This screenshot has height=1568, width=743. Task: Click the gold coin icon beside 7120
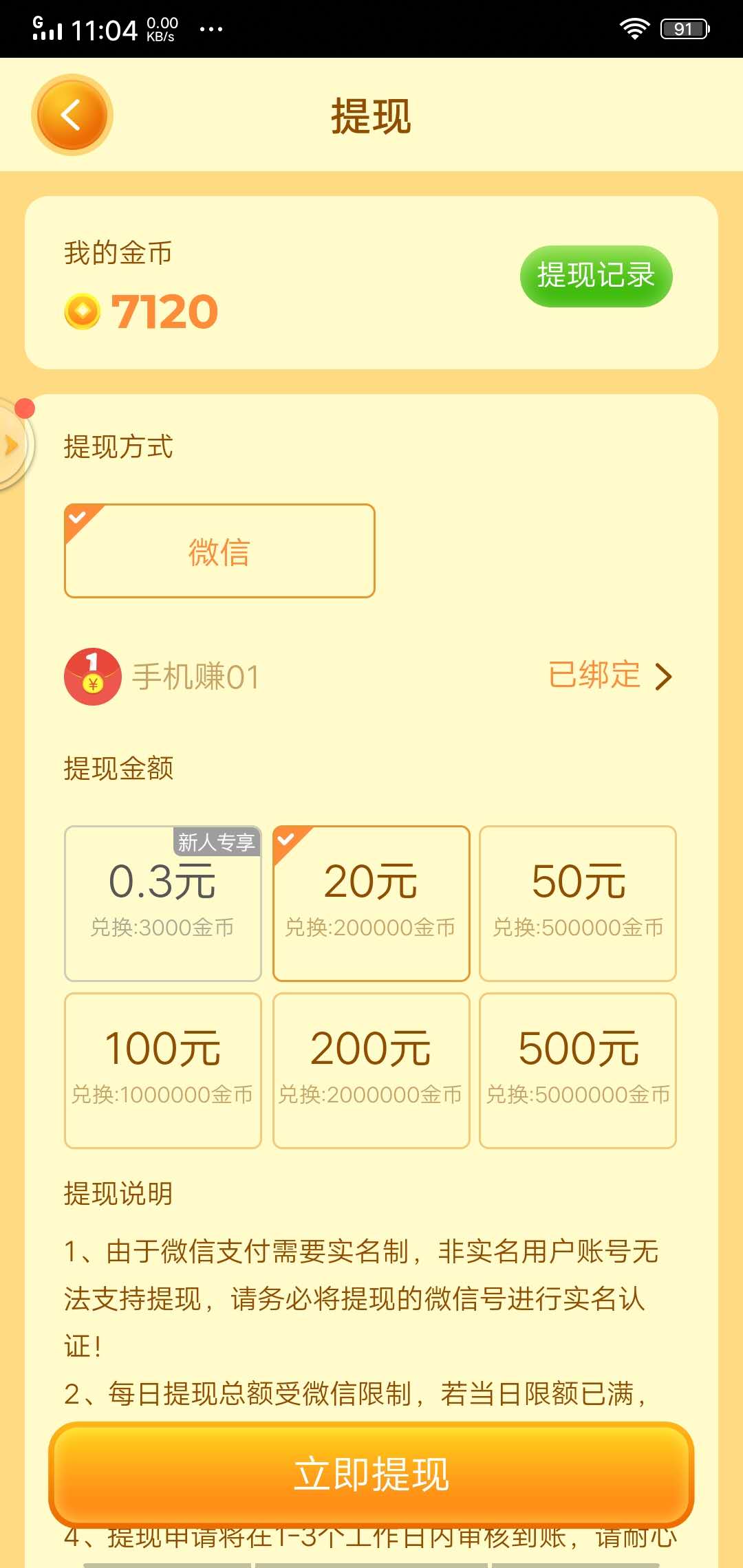click(85, 311)
